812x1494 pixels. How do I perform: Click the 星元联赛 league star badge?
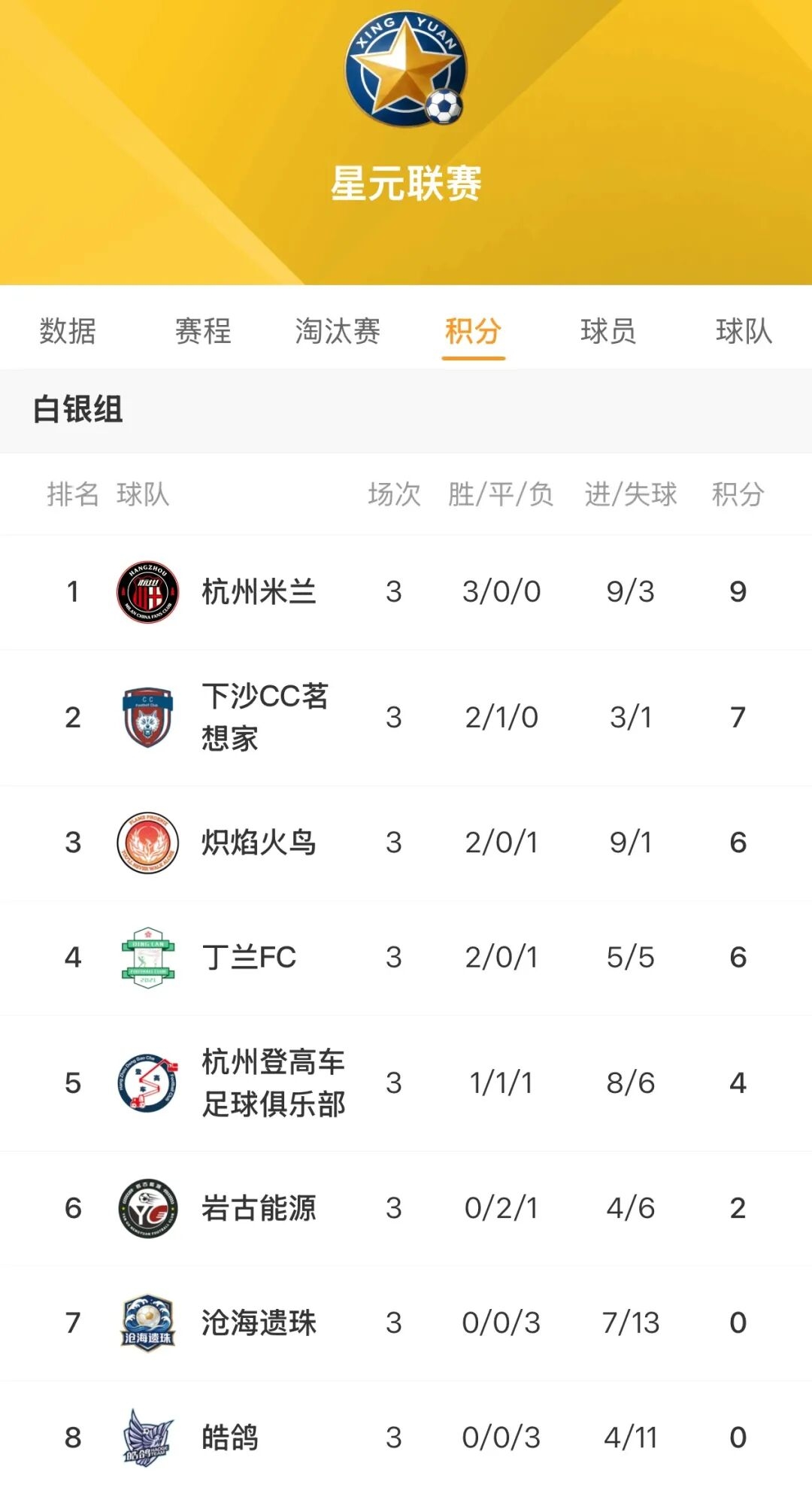[x=406, y=71]
